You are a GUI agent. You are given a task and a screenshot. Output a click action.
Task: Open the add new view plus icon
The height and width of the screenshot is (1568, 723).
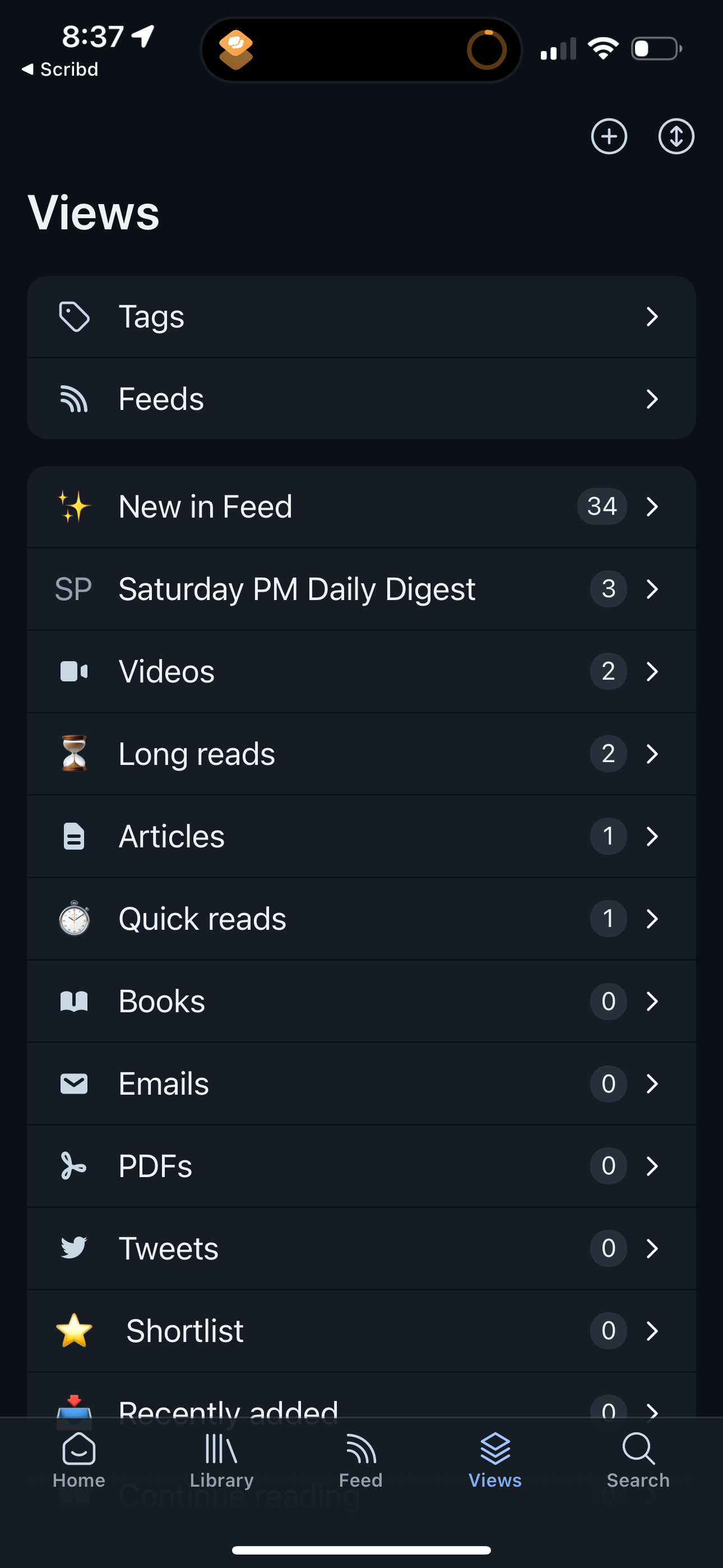[609, 137]
